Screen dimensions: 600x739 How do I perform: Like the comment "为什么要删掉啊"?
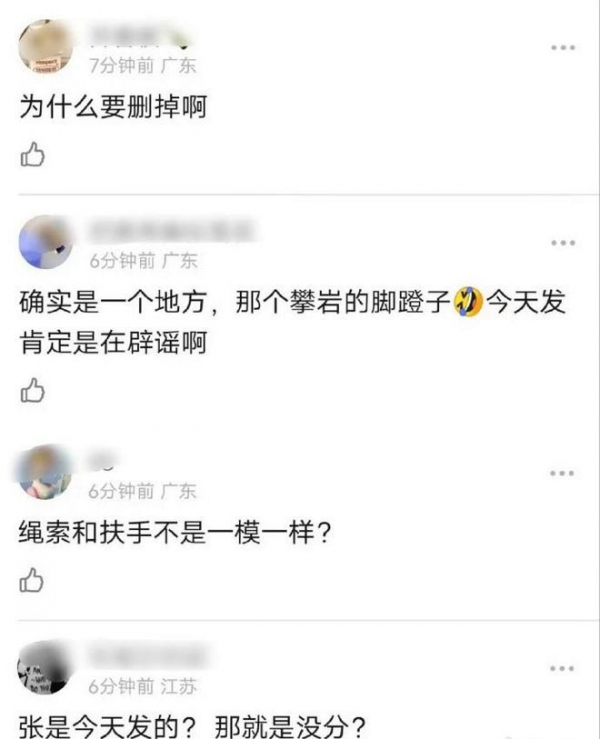coord(32,155)
